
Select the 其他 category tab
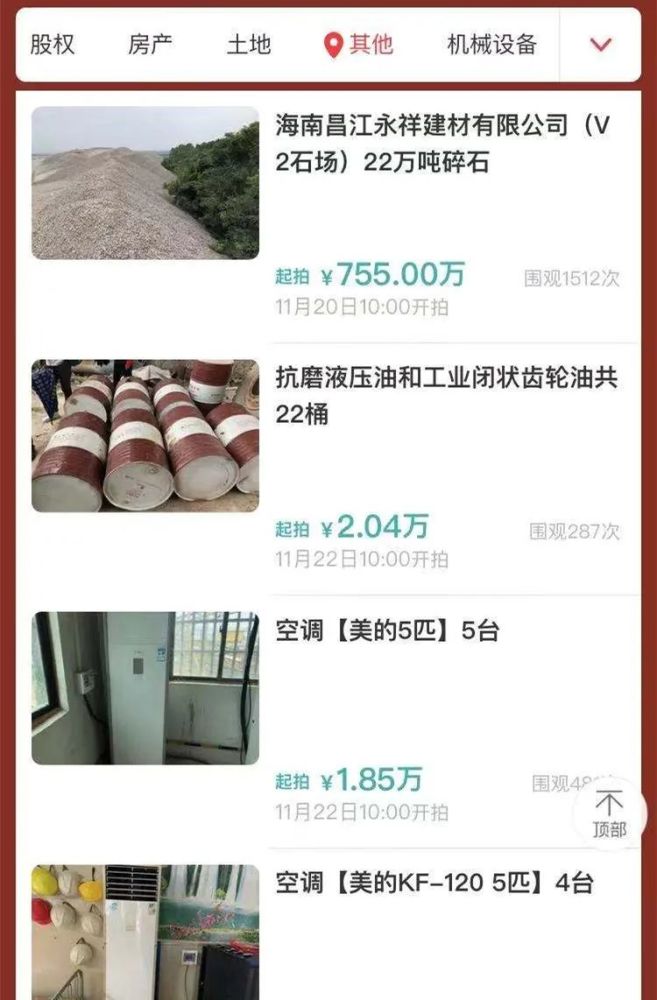point(358,44)
